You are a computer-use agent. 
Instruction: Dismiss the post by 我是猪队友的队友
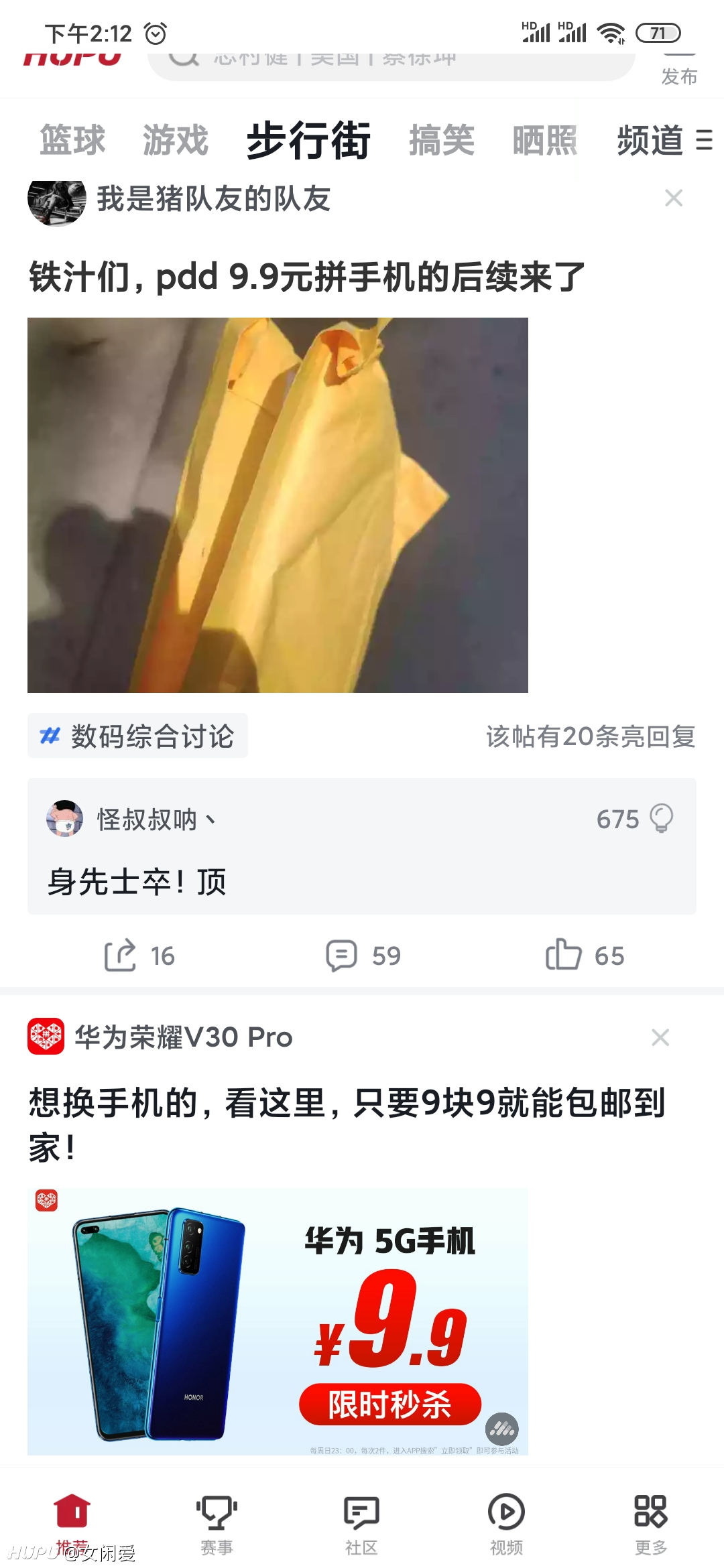pos(674,198)
